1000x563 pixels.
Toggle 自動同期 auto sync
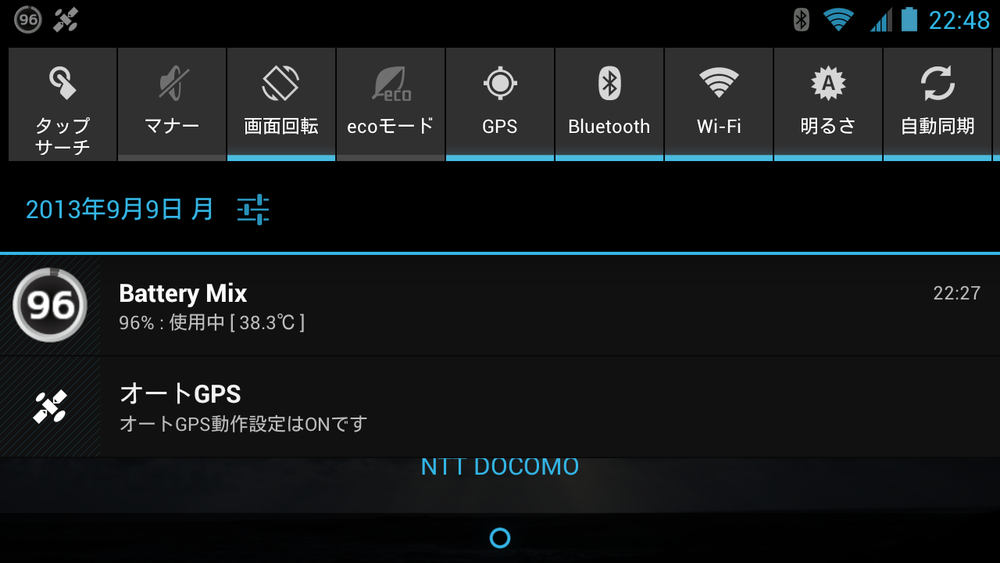pos(937,104)
